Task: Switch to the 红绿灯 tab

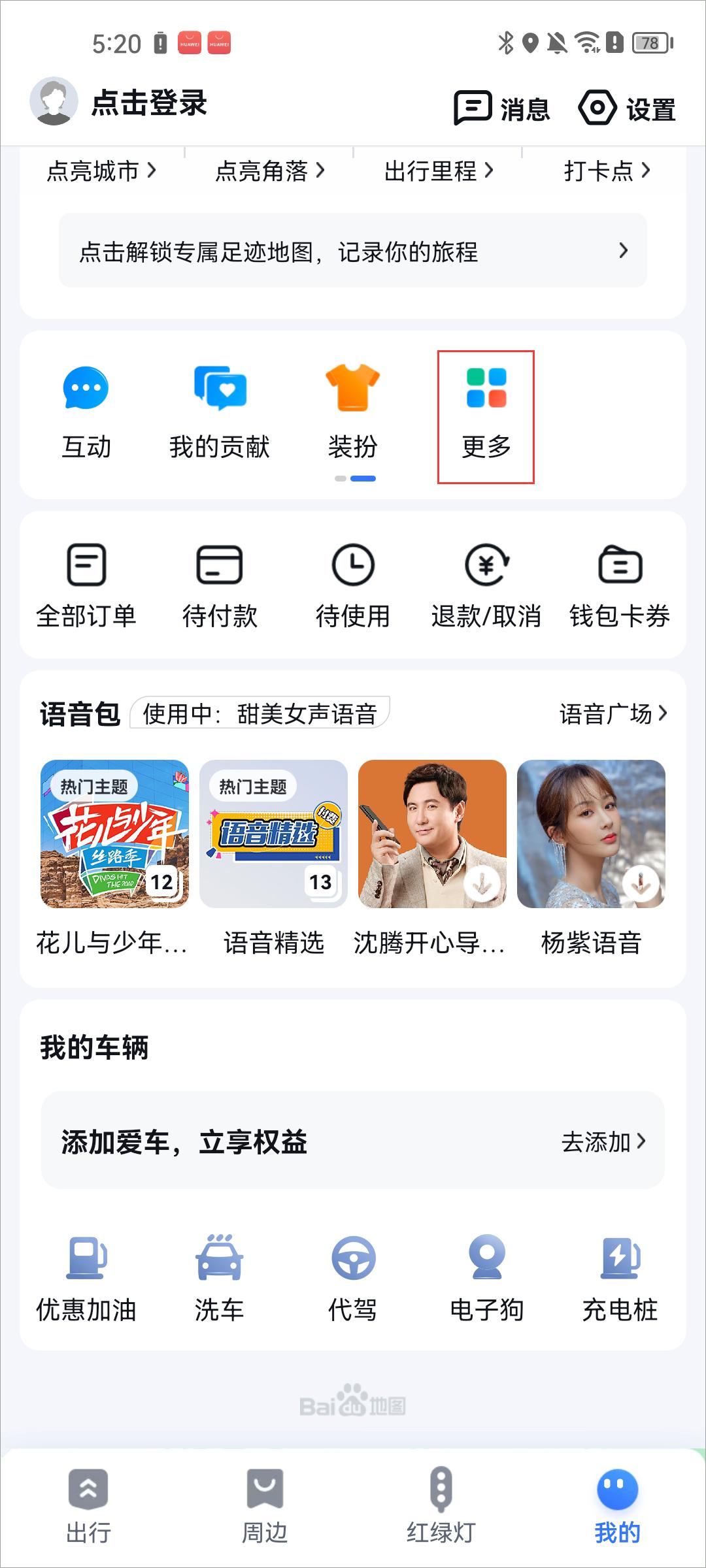Action: tap(441, 1509)
